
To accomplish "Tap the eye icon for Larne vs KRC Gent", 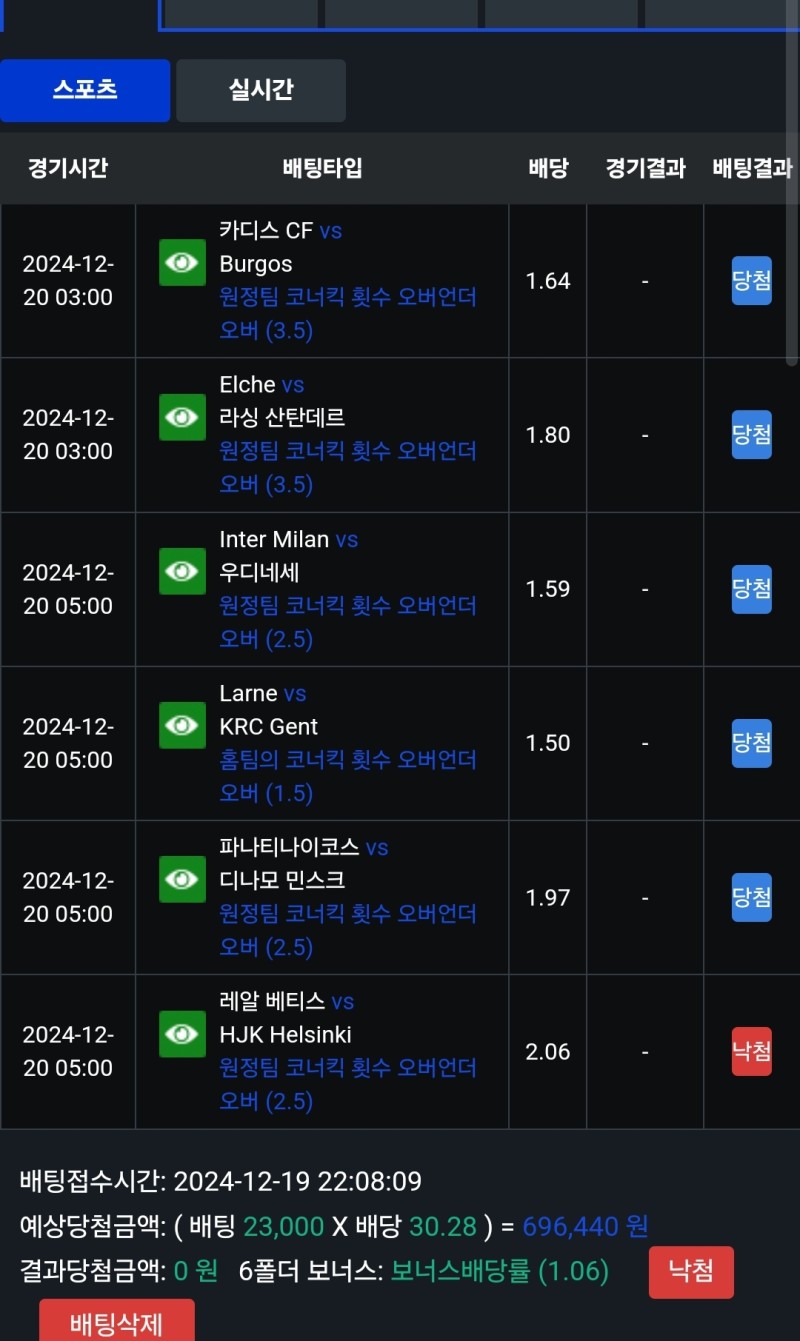I will (x=182, y=725).
